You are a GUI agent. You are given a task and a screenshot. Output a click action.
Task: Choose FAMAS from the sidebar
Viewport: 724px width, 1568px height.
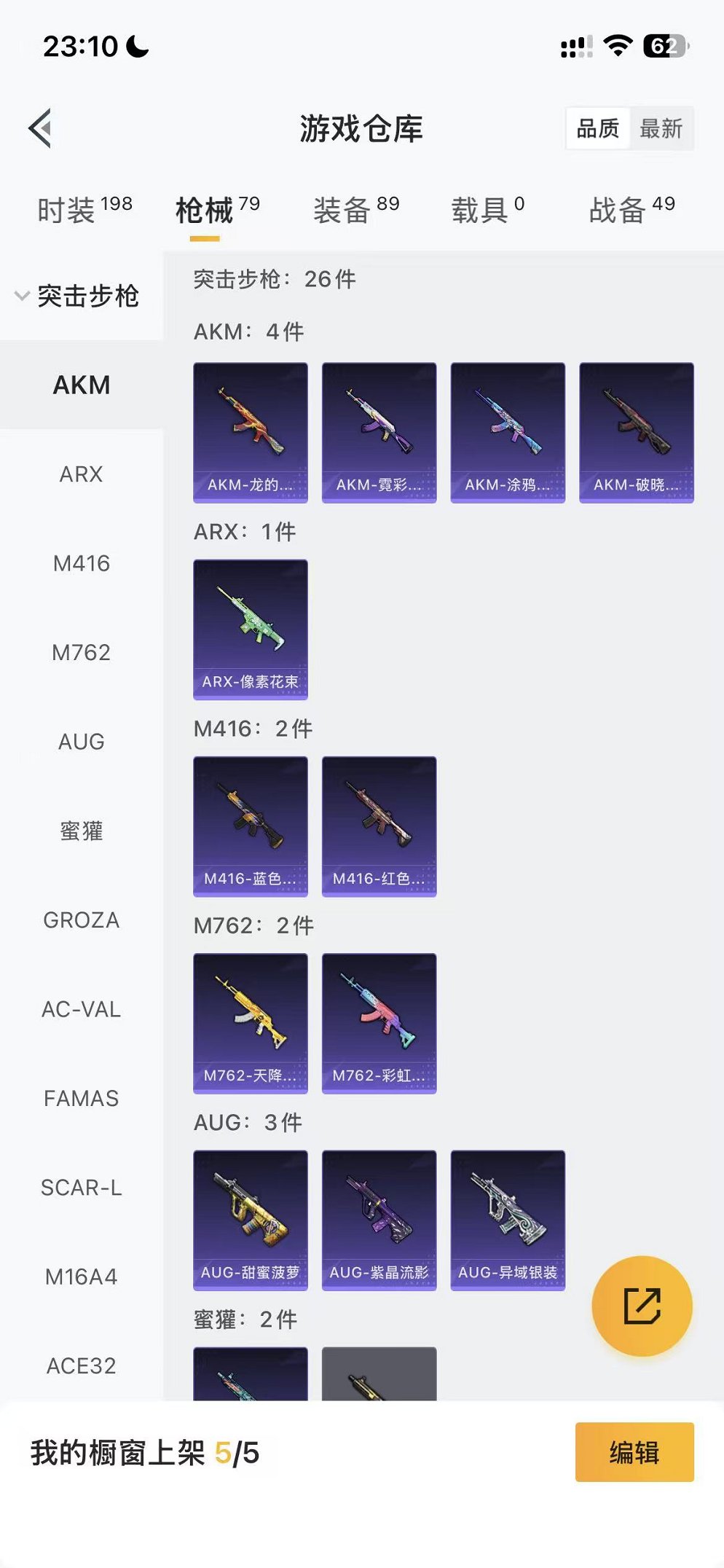pos(81,1099)
